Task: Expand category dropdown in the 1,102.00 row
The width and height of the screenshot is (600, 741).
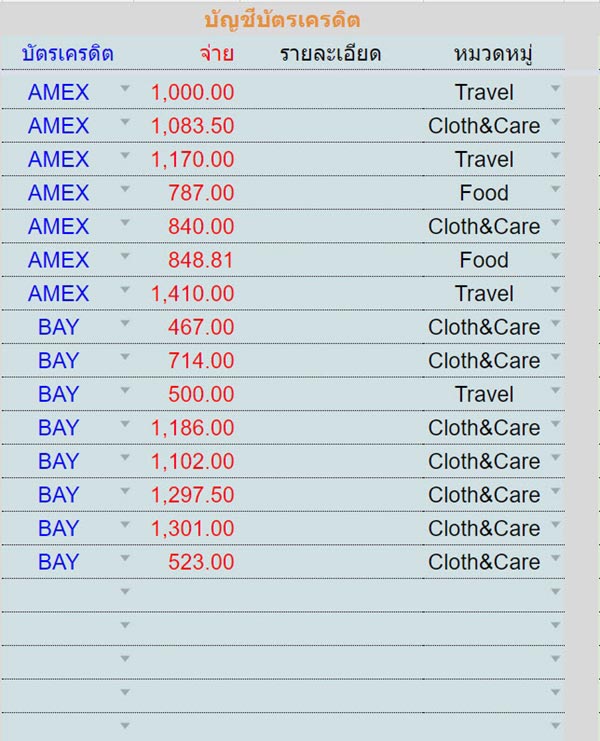Action: point(555,457)
